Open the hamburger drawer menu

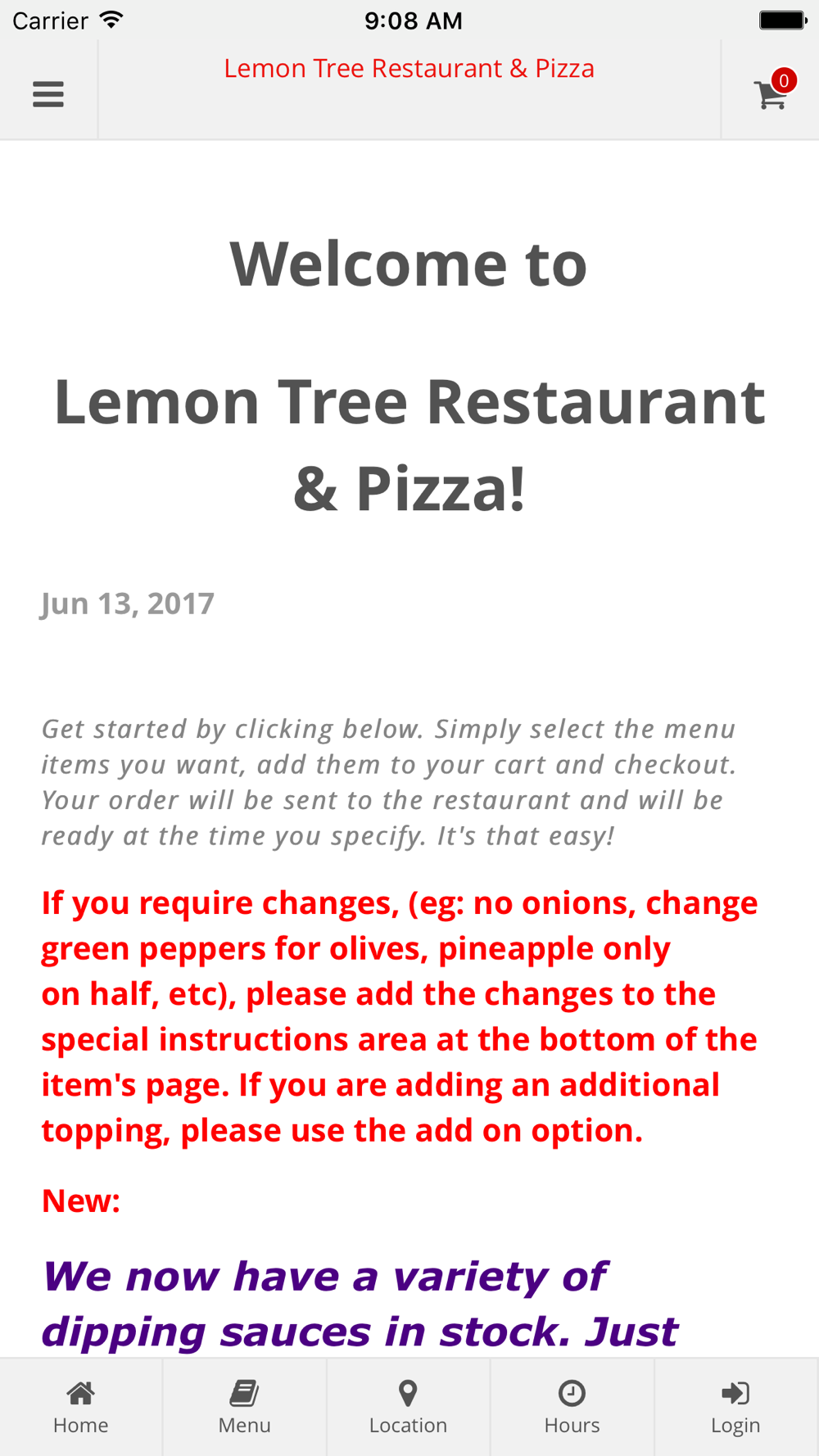(48, 94)
